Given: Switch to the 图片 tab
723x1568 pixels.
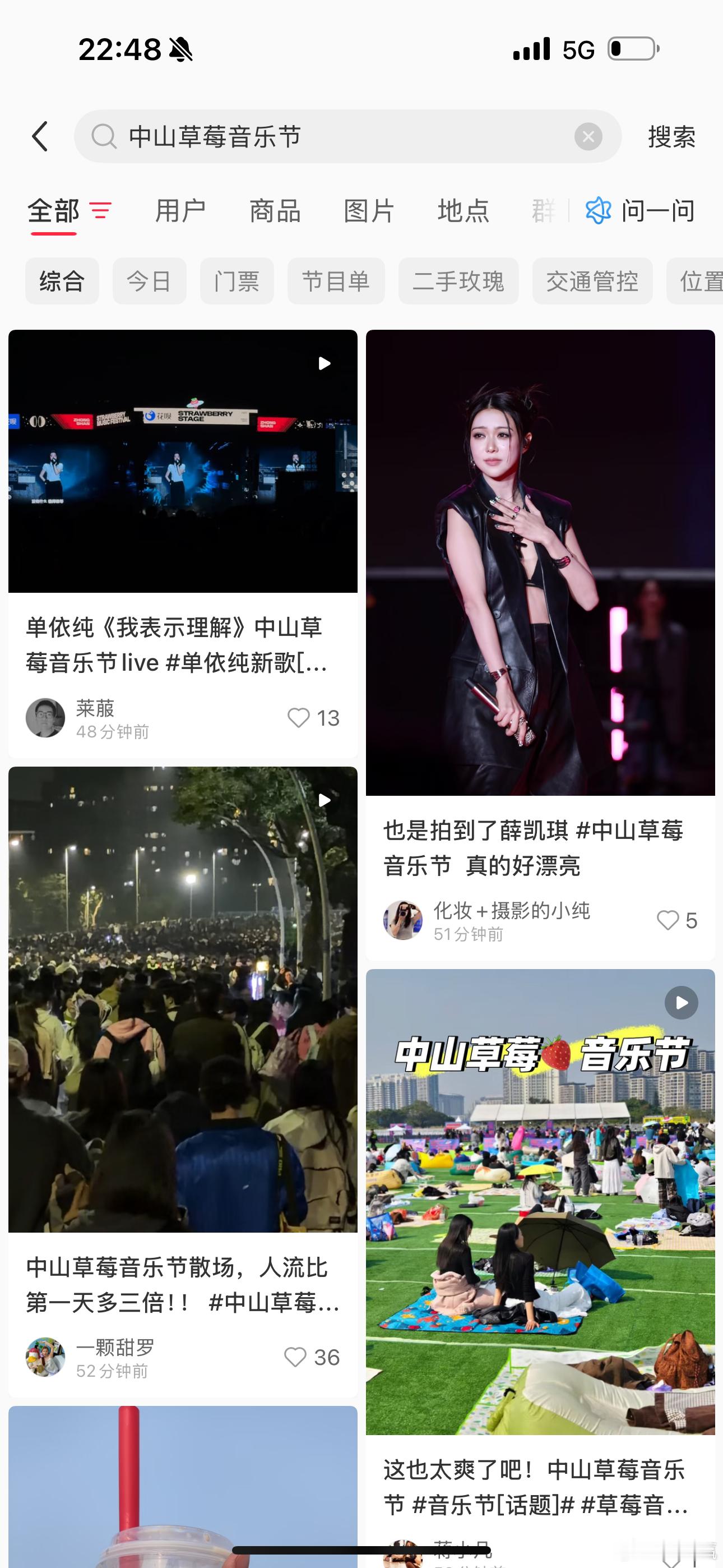Looking at the screenshot, I should click(368, 211).
